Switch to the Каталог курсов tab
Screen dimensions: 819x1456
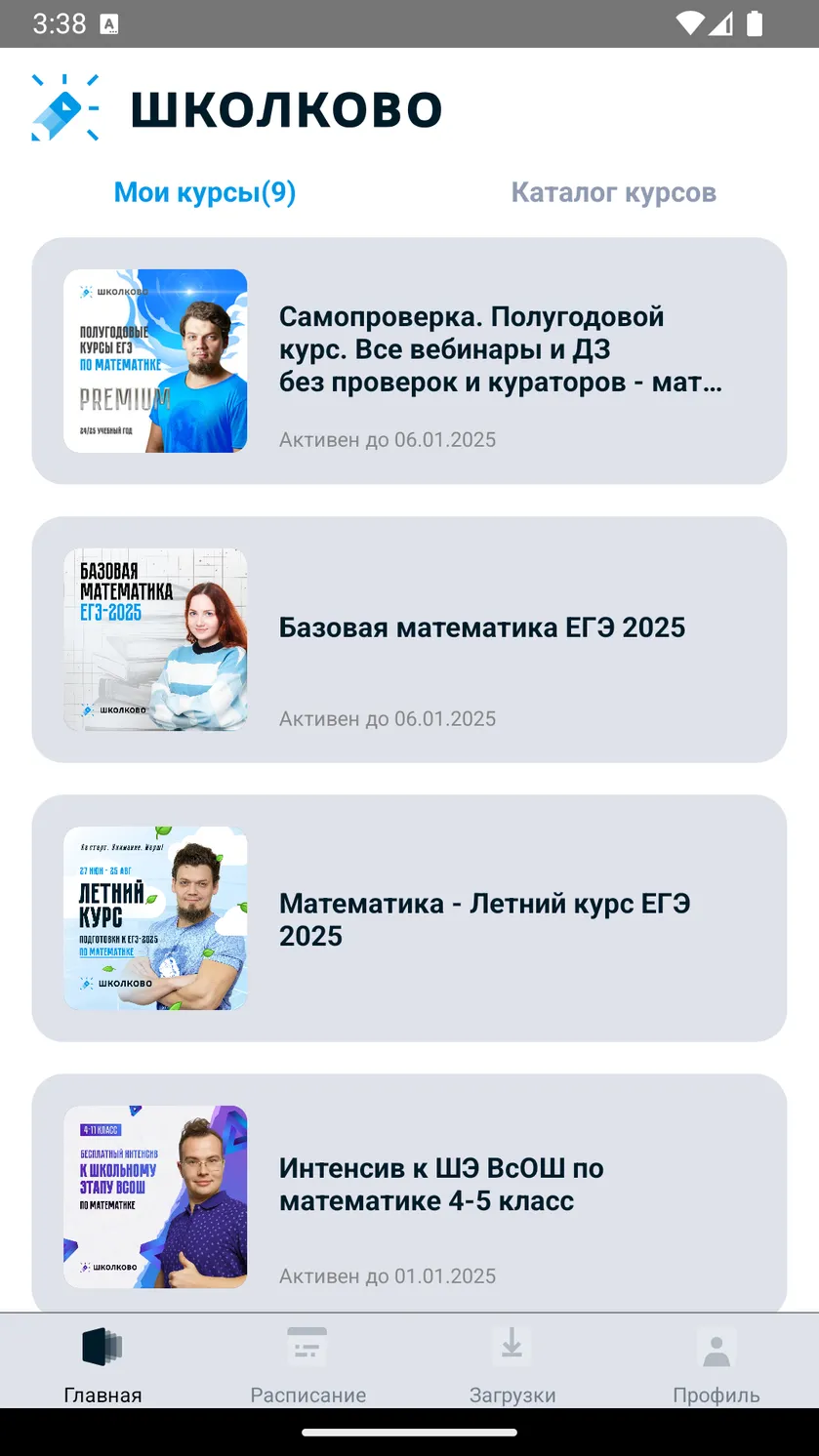coord(613,192)
